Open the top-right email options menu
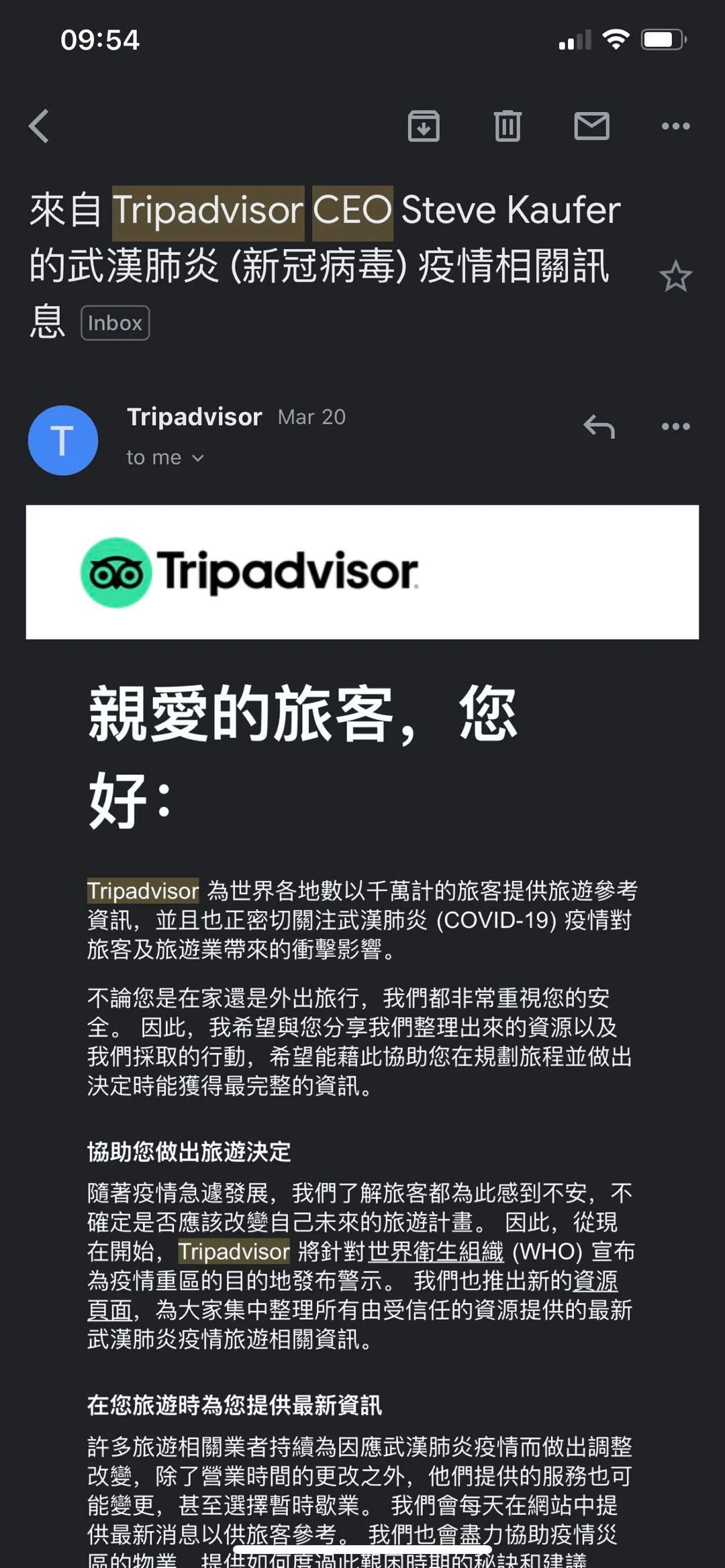This screenshot has width=725, height=1568. click(x=675, y=125)
